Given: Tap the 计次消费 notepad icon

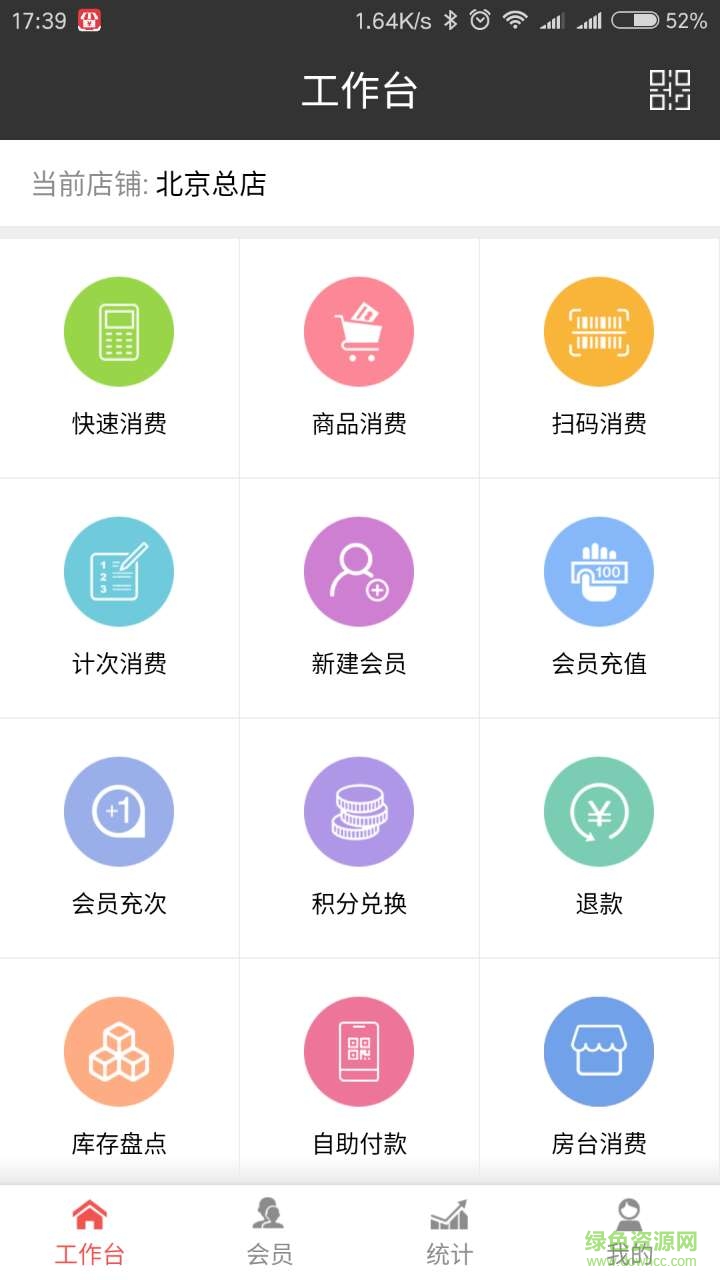Looking at the screenshot, I should [119, 571].
